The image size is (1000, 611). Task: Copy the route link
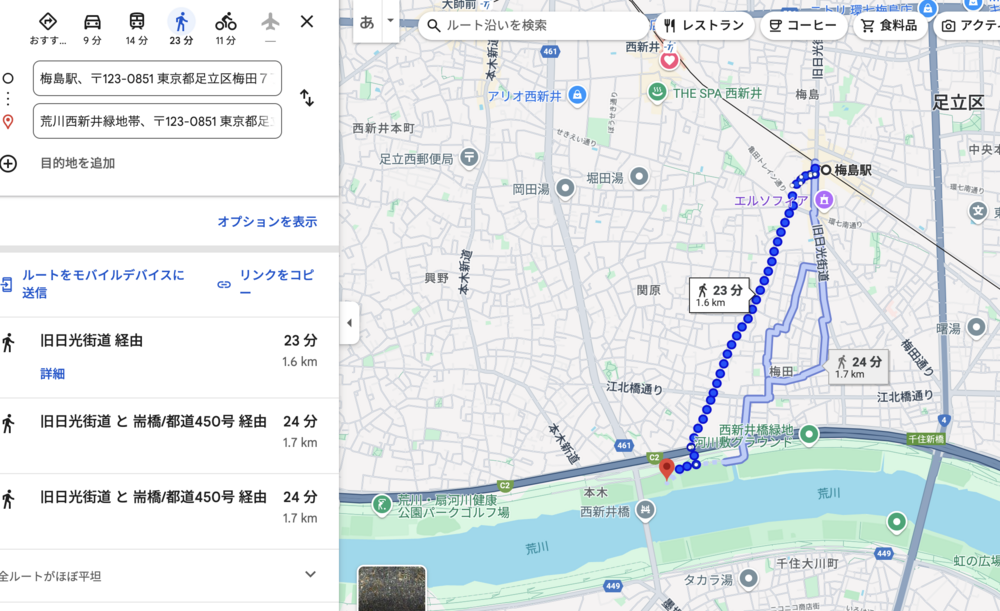pyautogui.click(x=276, y=283)
